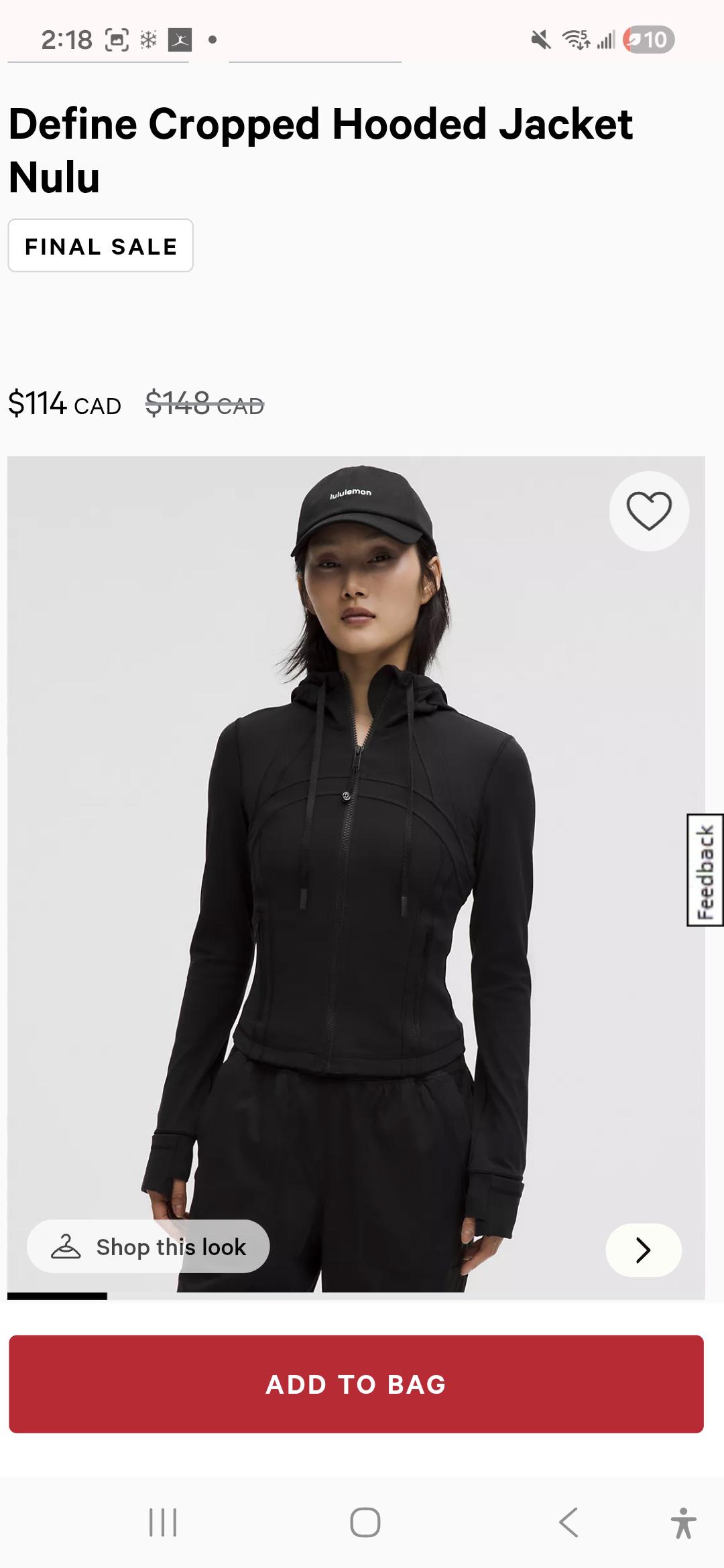Add the Define jacket to bag
Screen dimensions: 724x1568
356,1384
